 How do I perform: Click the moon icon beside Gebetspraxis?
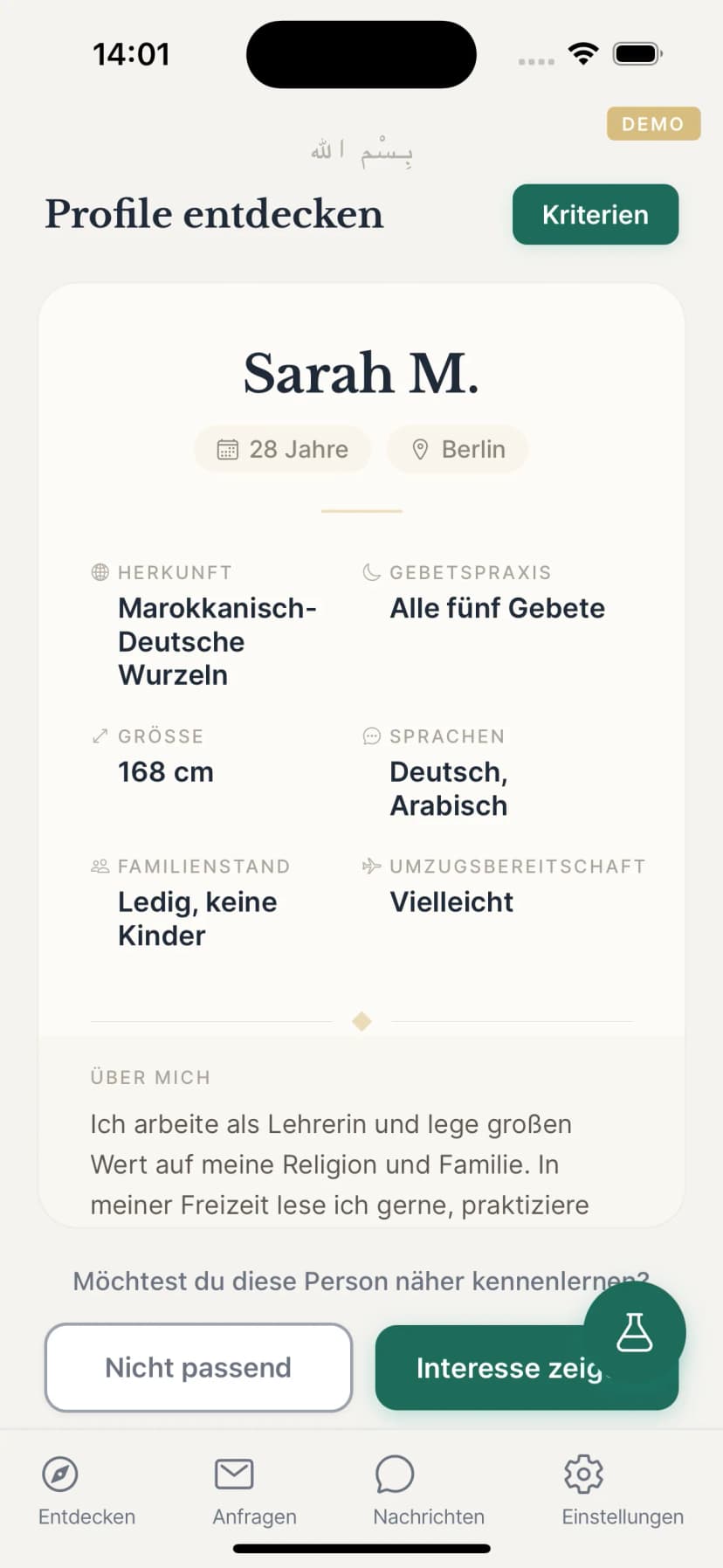click(x=371, y=572)
